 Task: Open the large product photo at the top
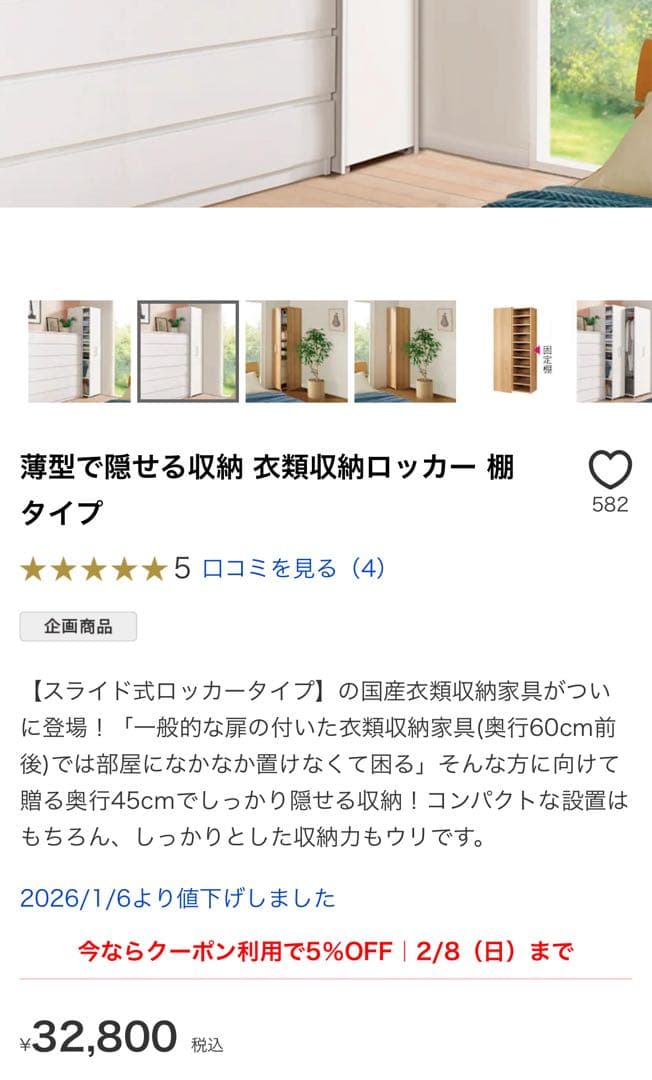point(326,100)
